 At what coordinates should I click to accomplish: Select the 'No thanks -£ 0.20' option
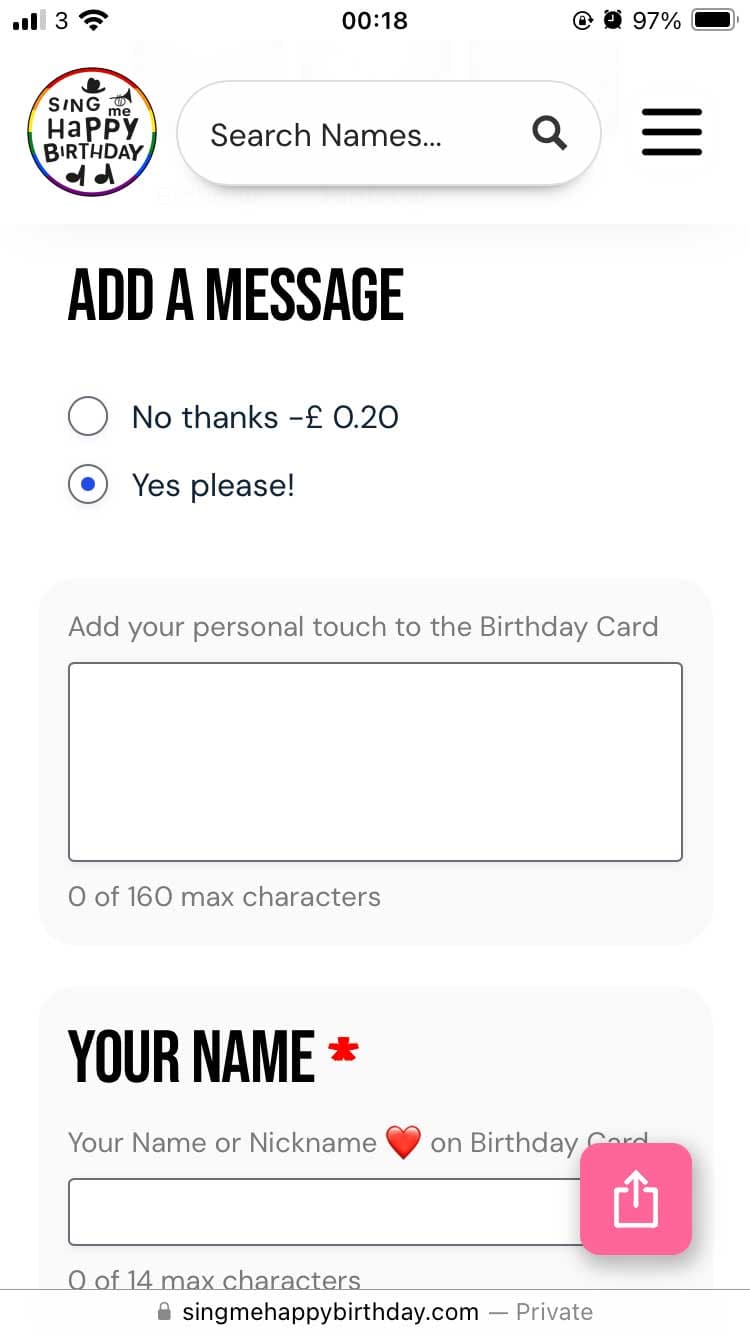coord(88,416)
